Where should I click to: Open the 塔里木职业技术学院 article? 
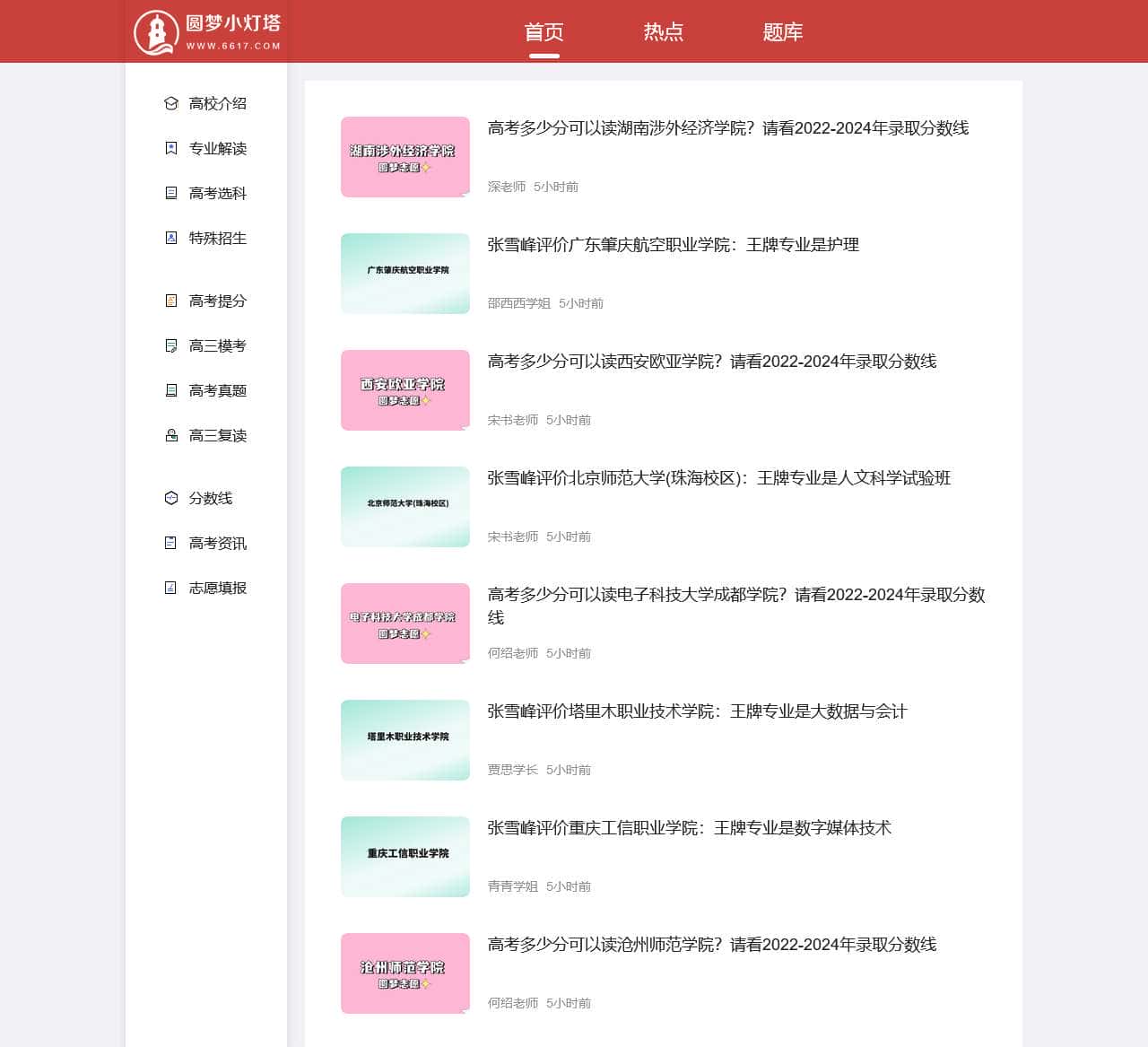697,711
